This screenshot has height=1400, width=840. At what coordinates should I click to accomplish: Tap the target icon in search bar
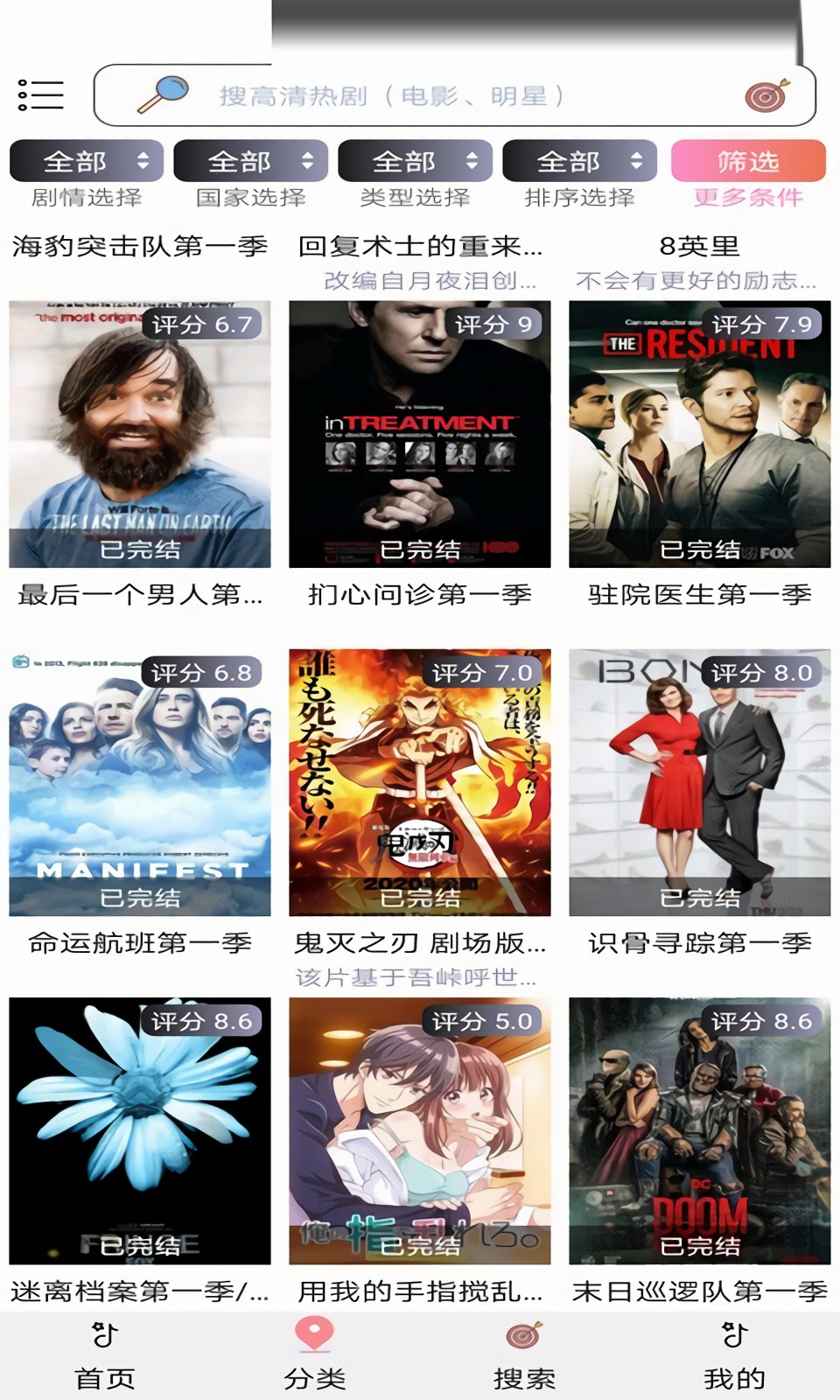pos(766,95)
